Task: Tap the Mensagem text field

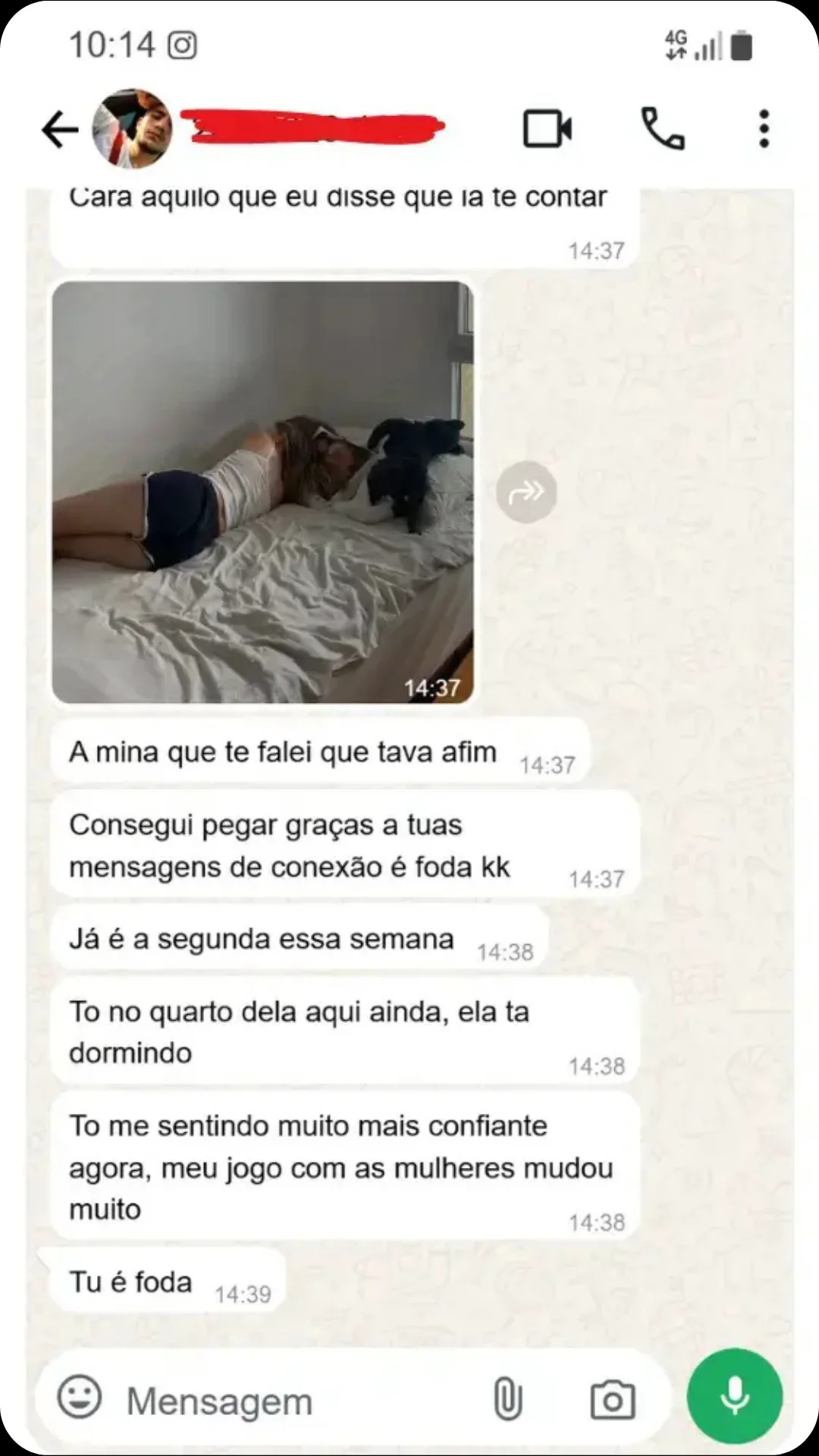Action: (288, 1401)
